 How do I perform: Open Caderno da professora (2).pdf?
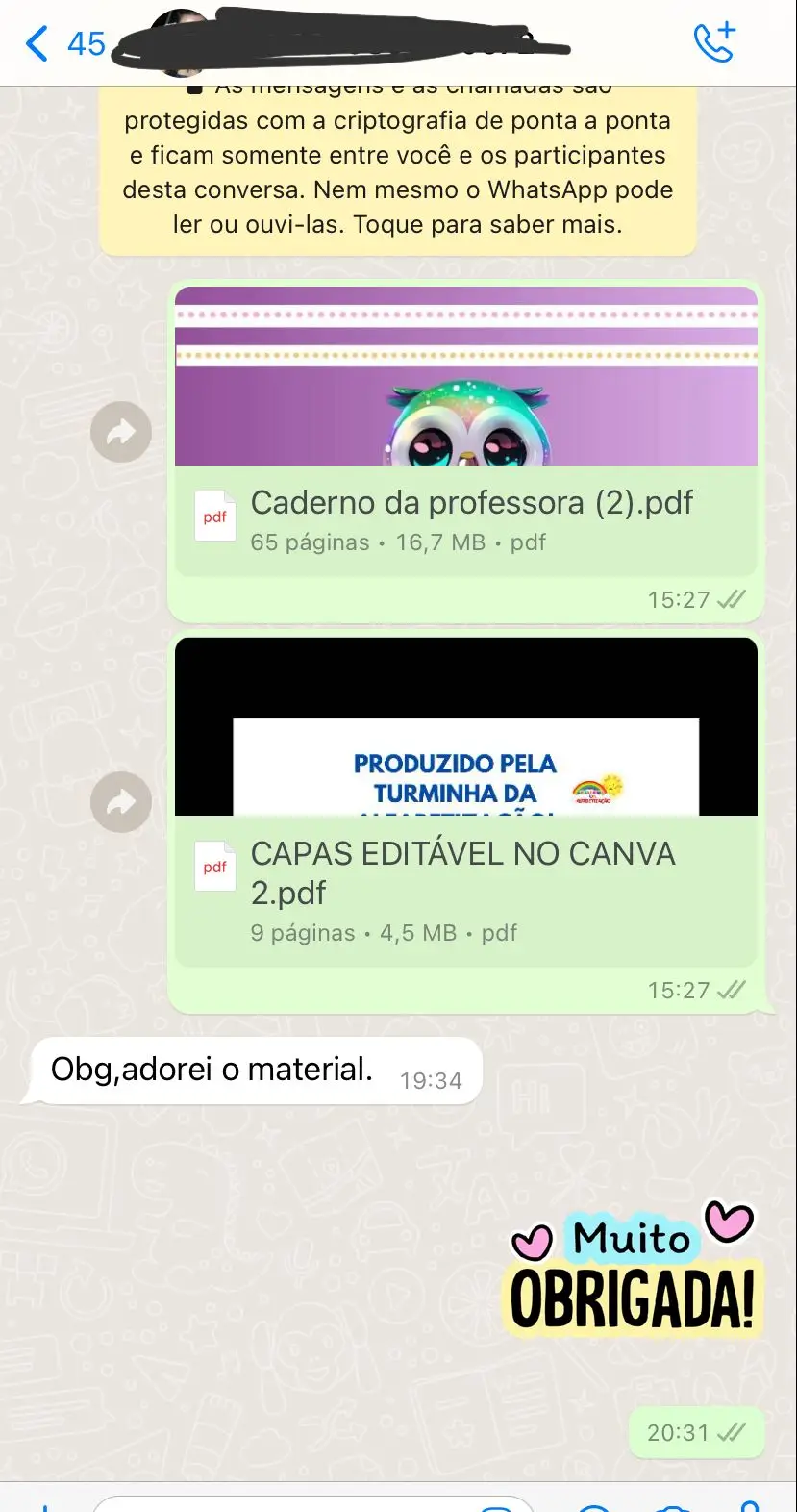(x=466, y=519)
